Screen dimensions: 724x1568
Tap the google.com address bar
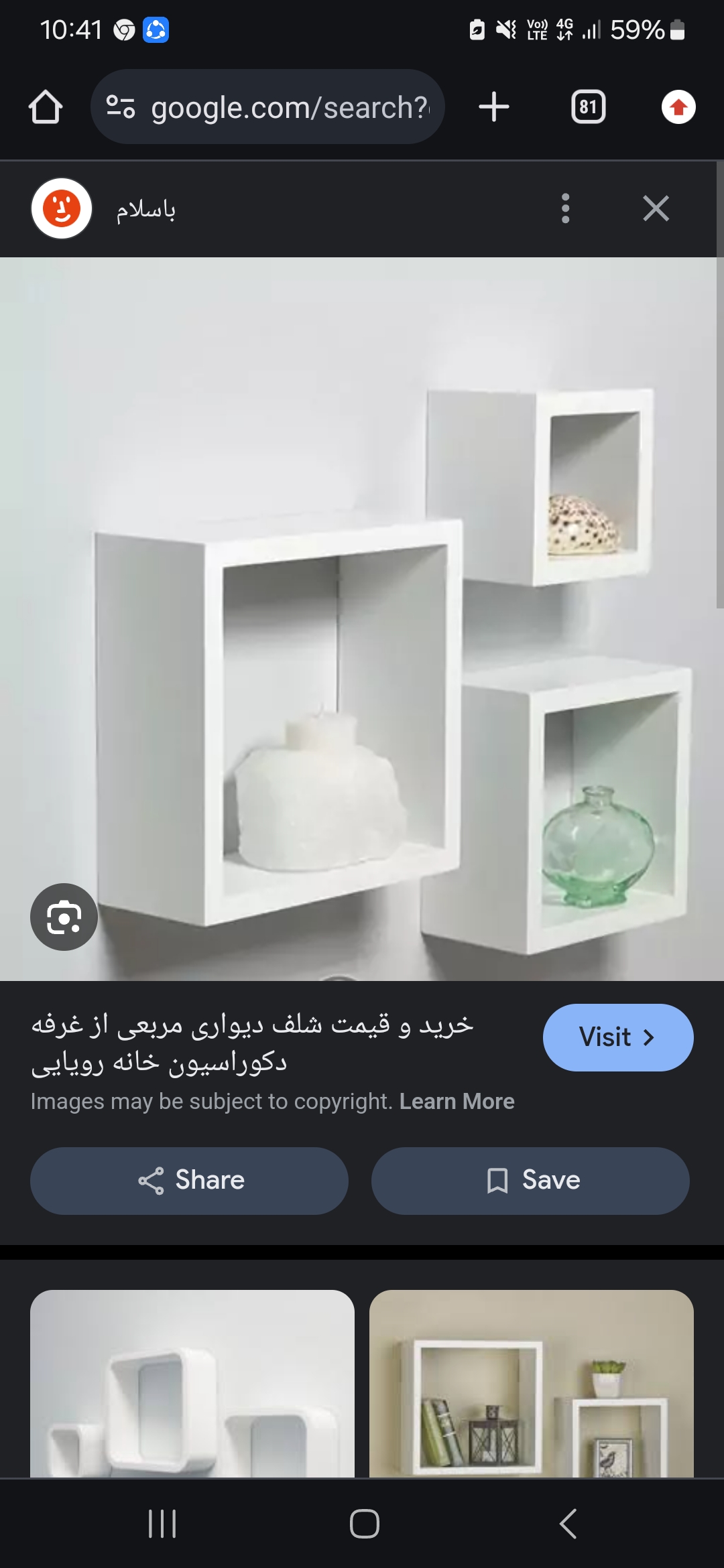(x=288, y=107)
